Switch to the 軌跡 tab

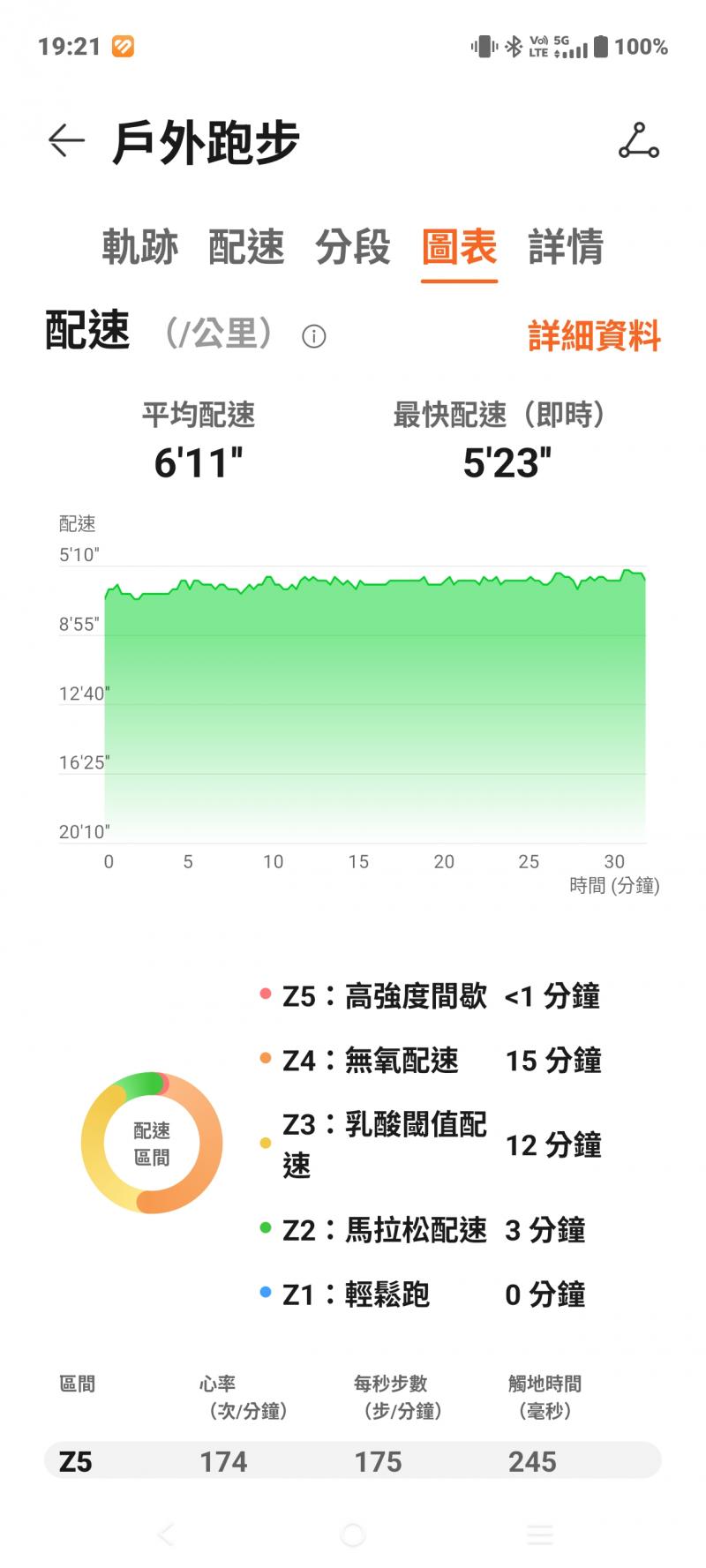point(139,247)
